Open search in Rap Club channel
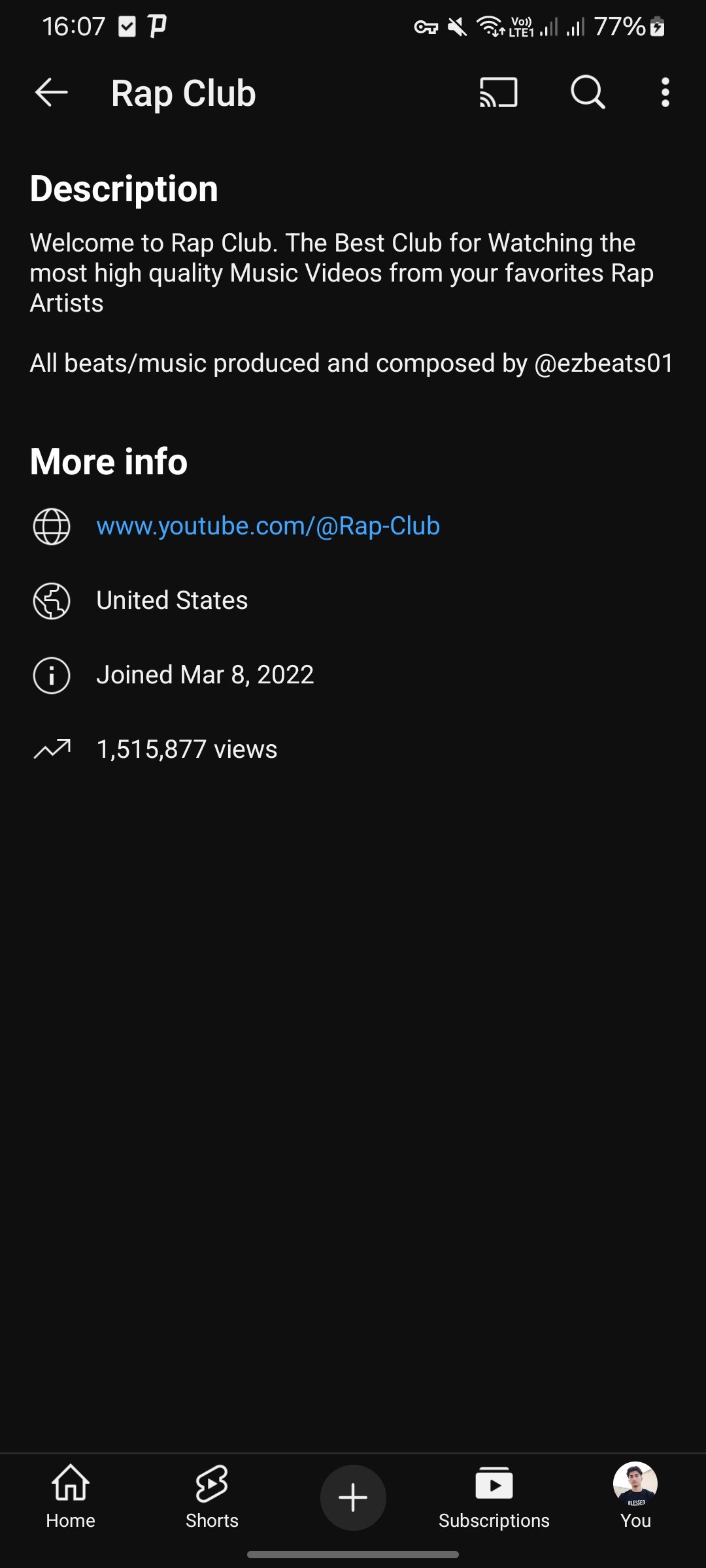The width and height of the screenshot is (706, 1568). [x=588, y=92]
